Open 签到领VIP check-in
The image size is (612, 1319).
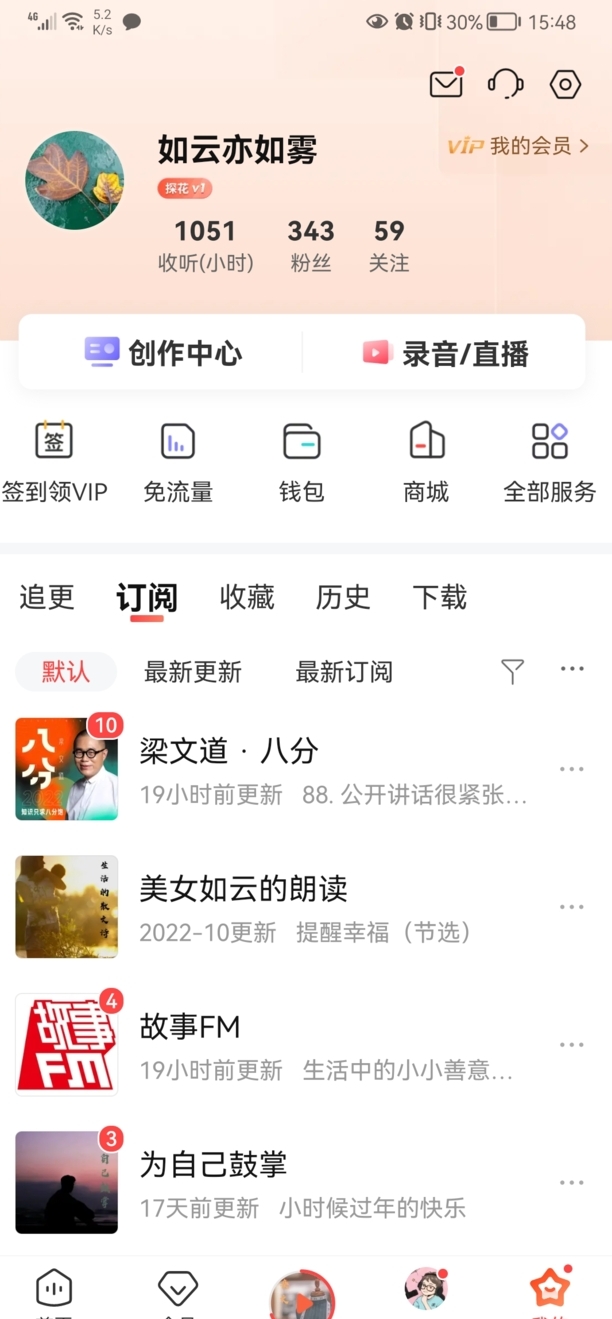coord(54,461)
